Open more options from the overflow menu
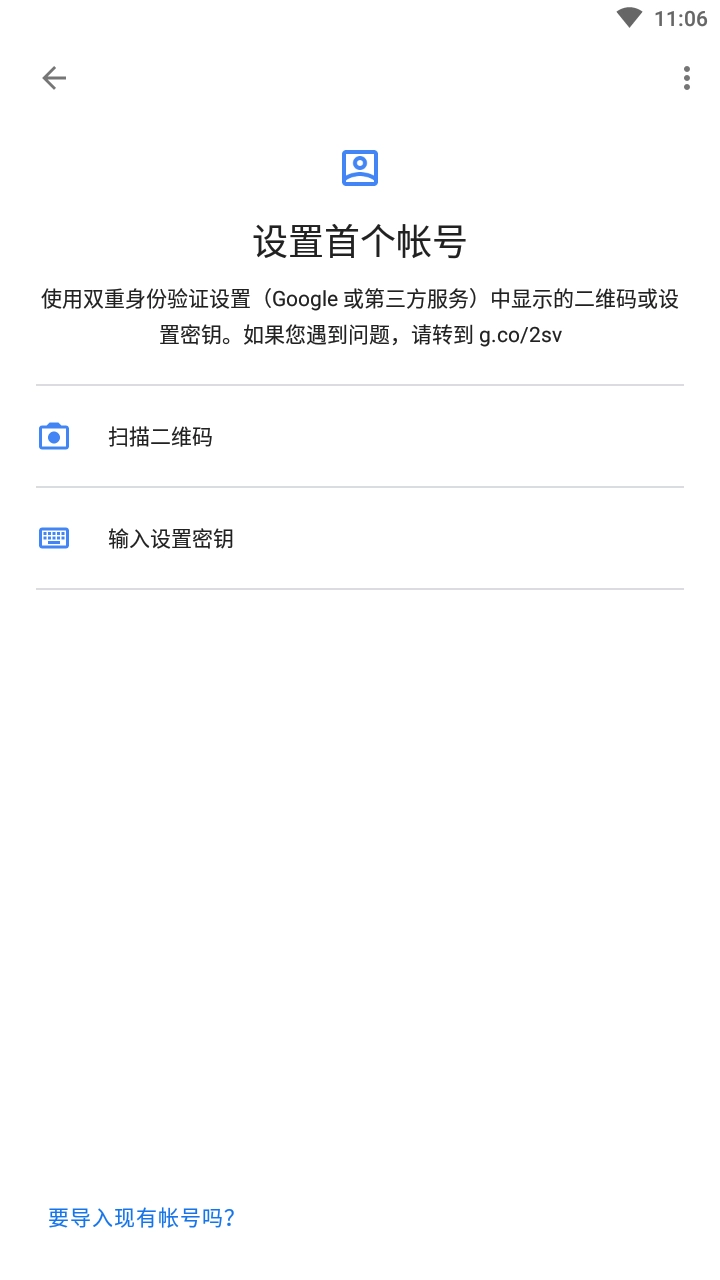 (686, 77)
